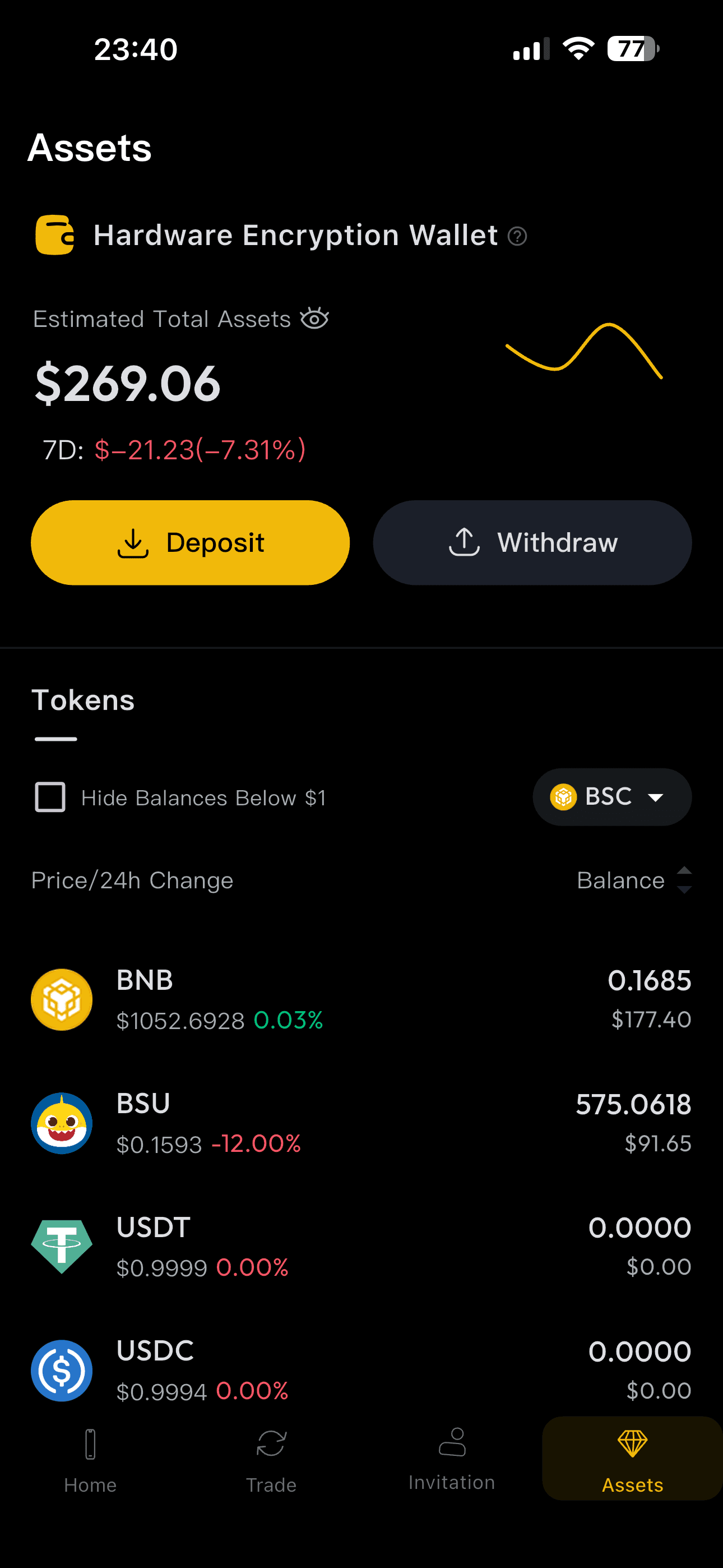The image size is (723, 1568).
Task: View BSU token details
Action: [361, 1123]
